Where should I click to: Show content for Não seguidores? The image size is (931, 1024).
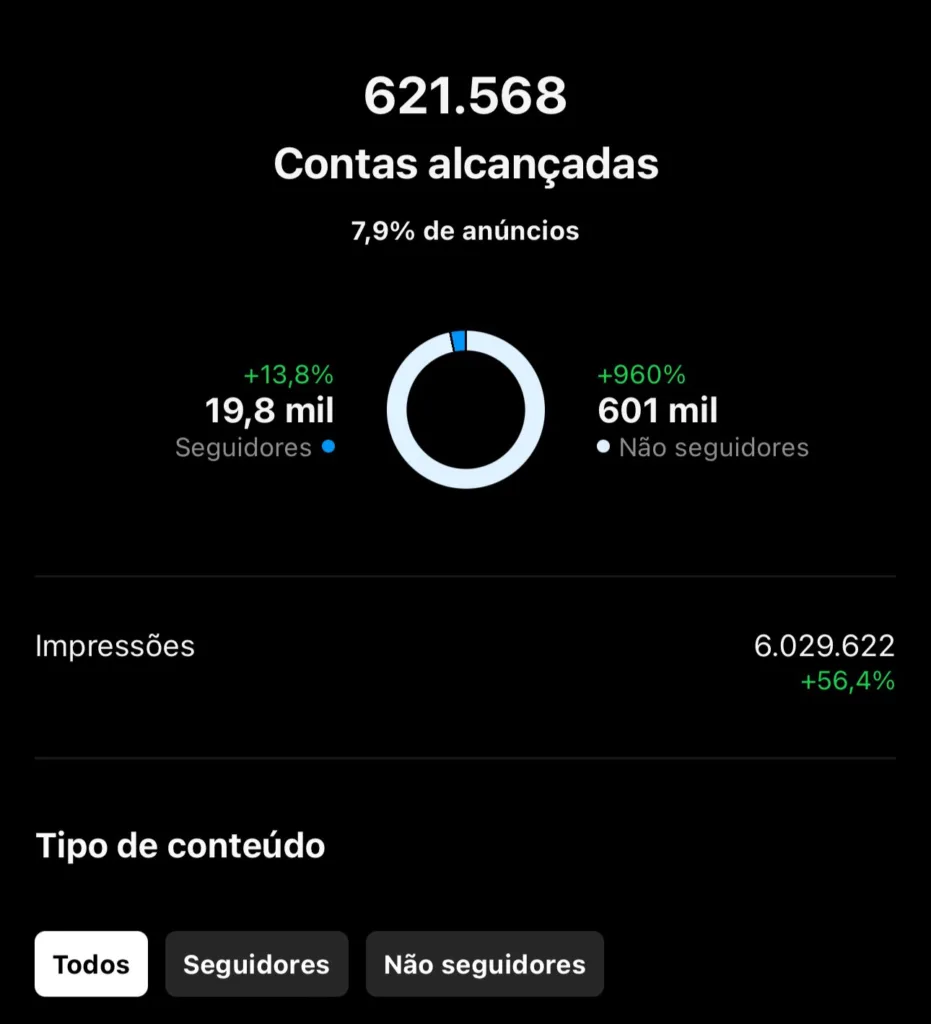pos(484,964)
